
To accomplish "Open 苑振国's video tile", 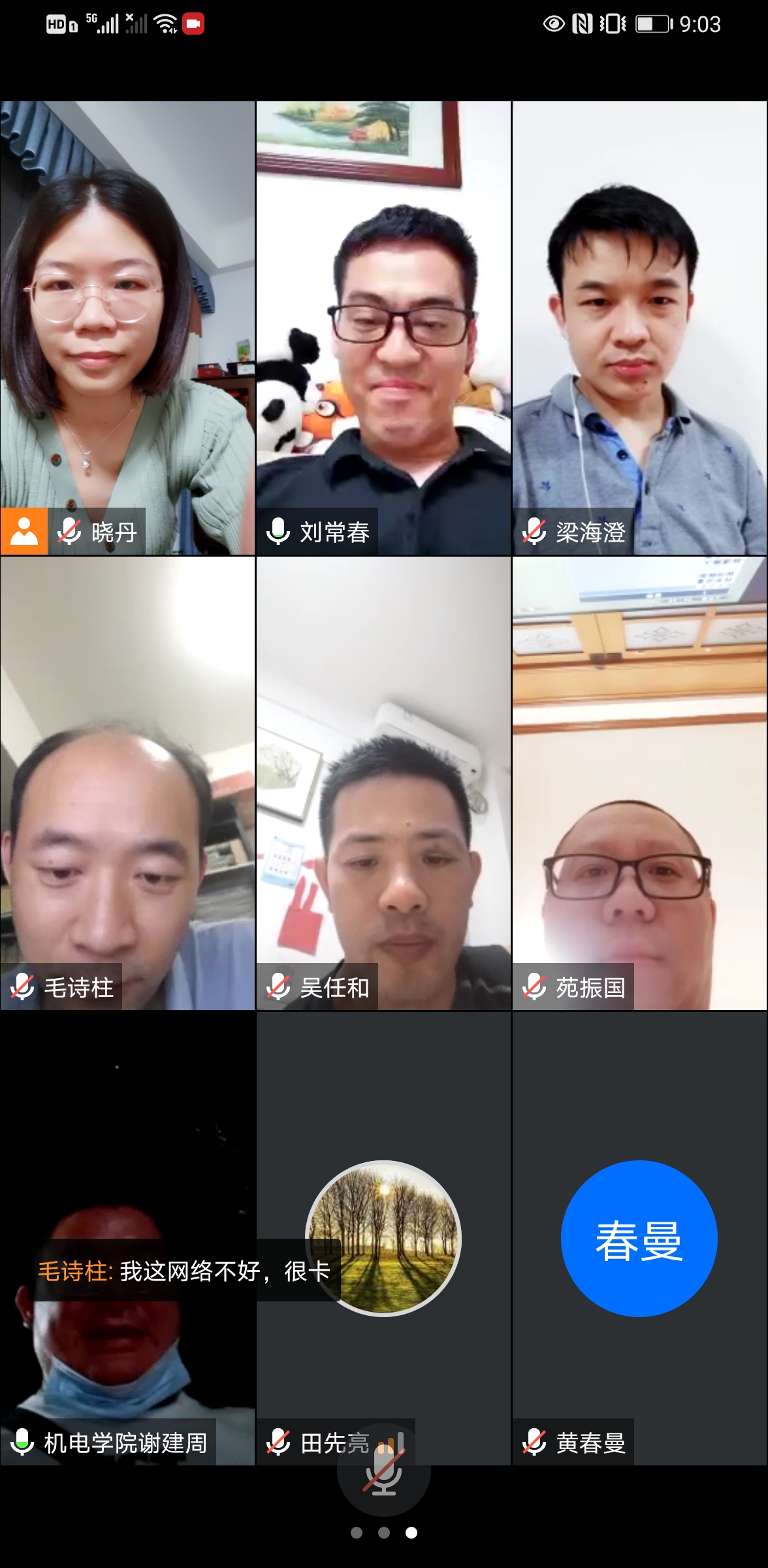I will point(639,783).
